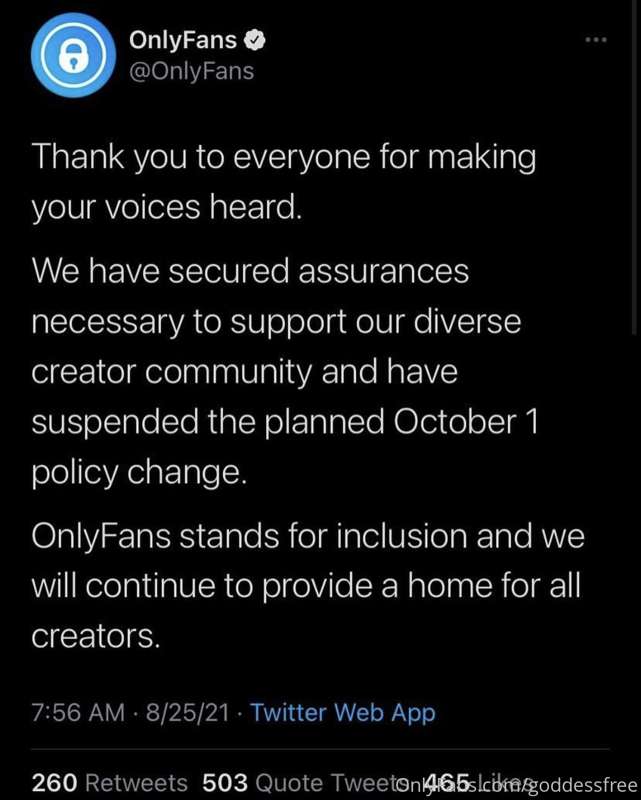Tap the Twitter Web App source link
Screen dimensions: 641x800
pos(342,713)
